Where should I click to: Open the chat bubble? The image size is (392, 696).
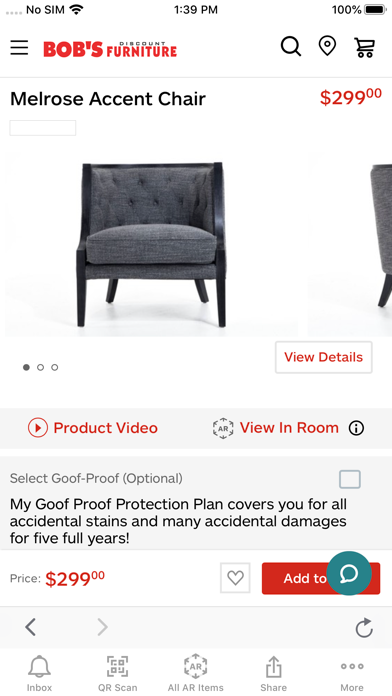point(349,573)
